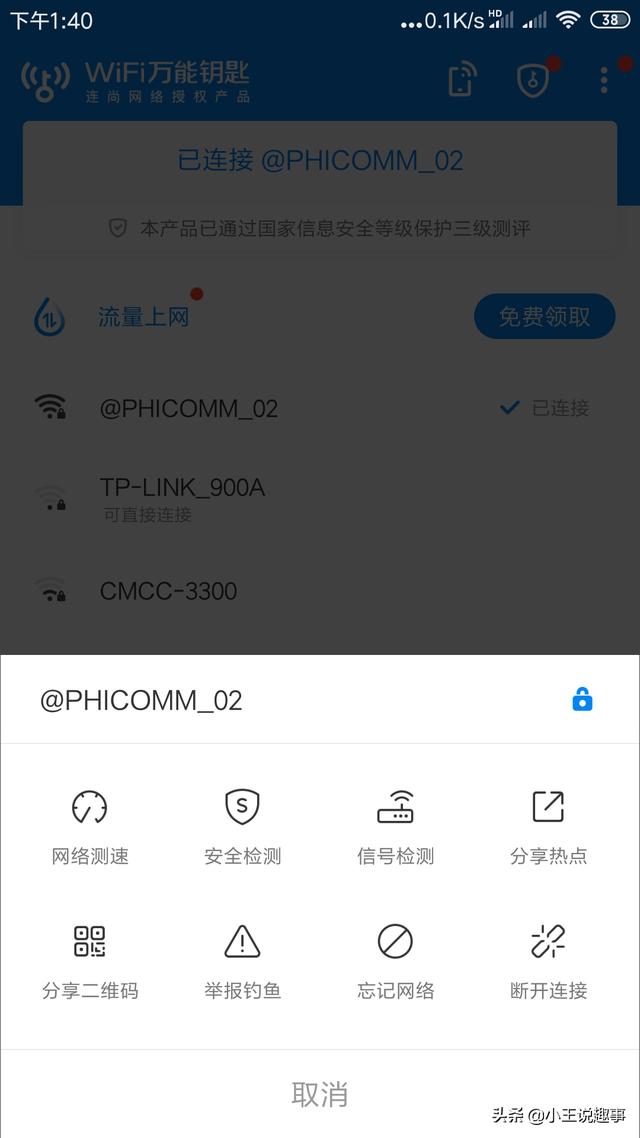Viewport: 640px width, 1138px height.
Task: Tap 断开连接 to disconnect
Action: point(548,960)
